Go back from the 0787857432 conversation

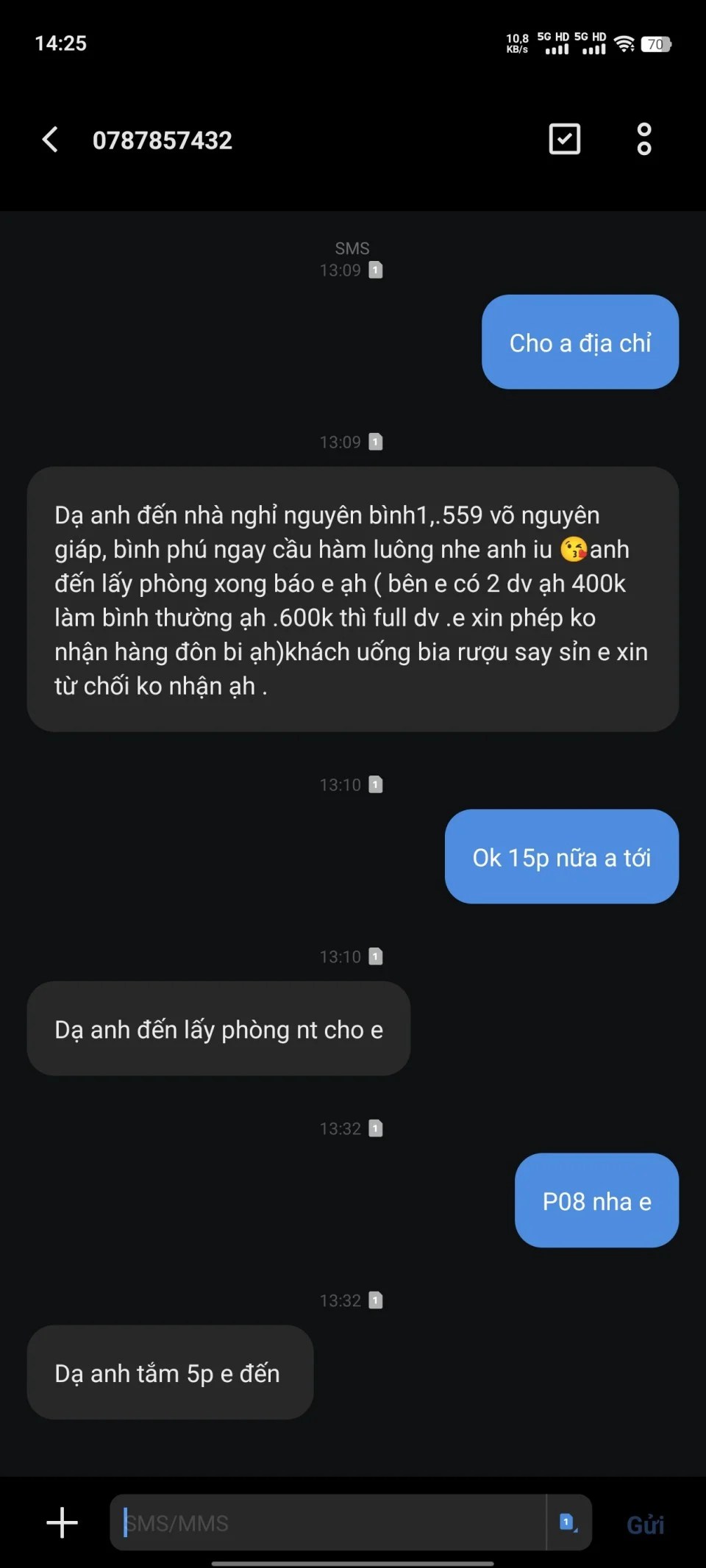coord(50,140)
